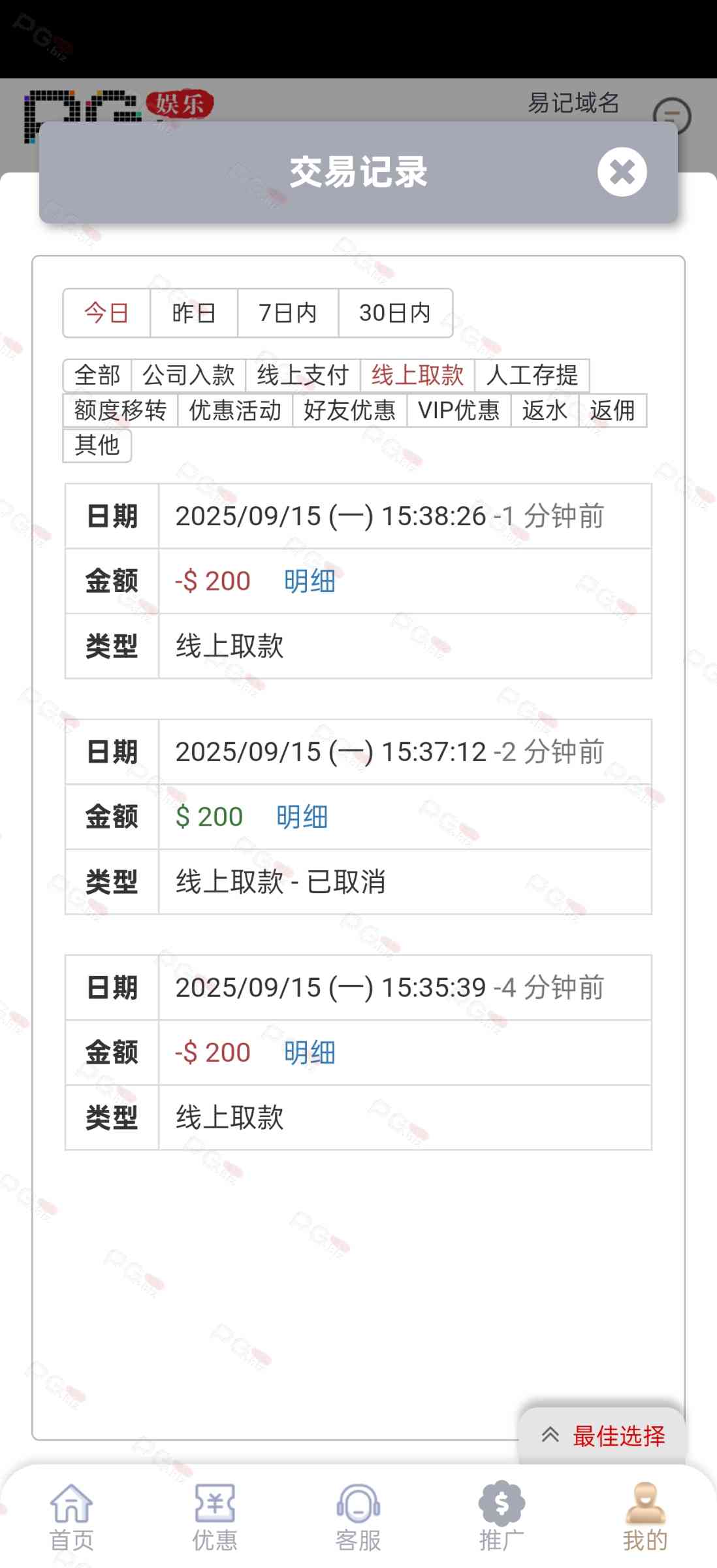Go to the 首页 tab
Image resolution: width=717 pixels, height=1568 pixels.
tap(71, 1516)
